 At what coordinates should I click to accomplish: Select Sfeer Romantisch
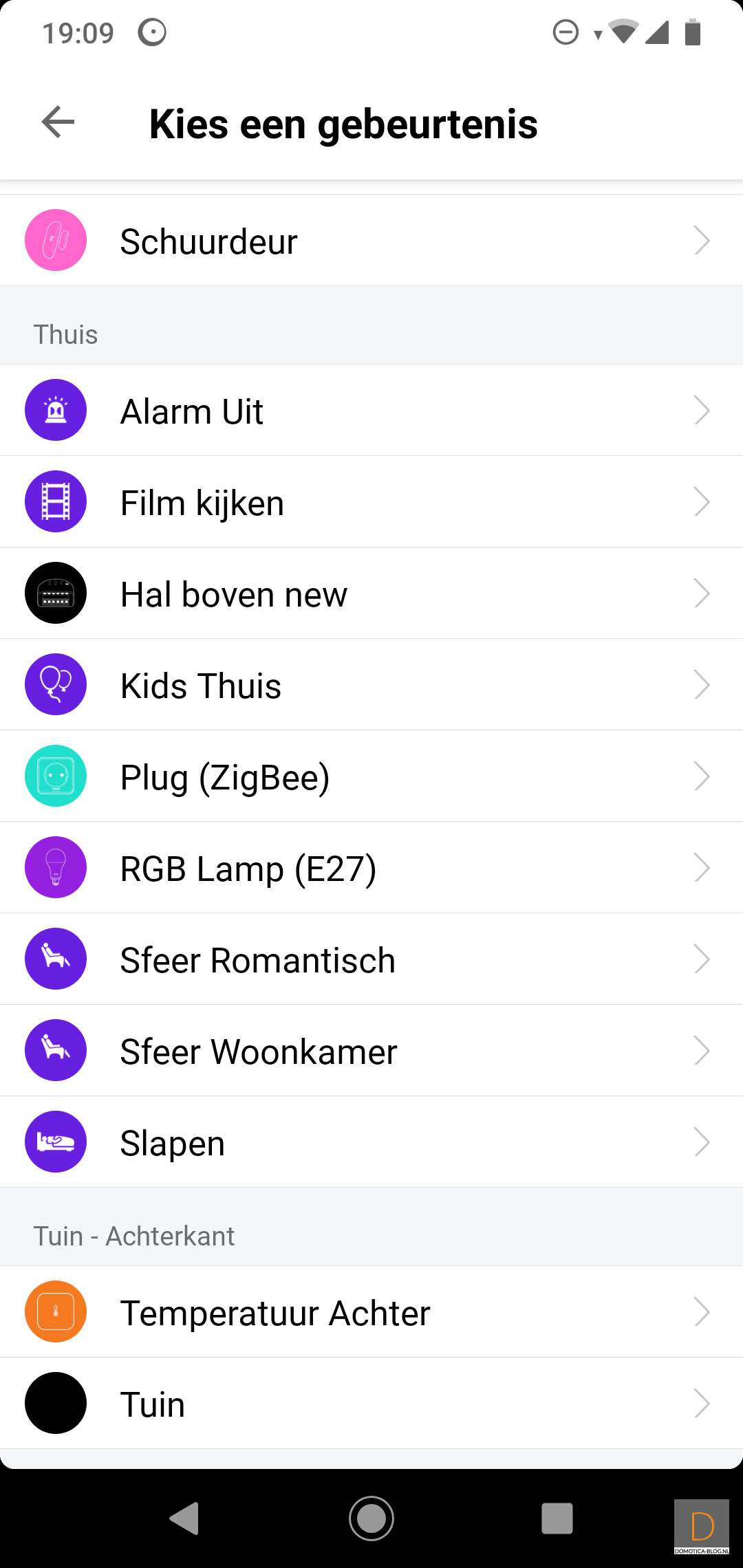pos(371,959)
